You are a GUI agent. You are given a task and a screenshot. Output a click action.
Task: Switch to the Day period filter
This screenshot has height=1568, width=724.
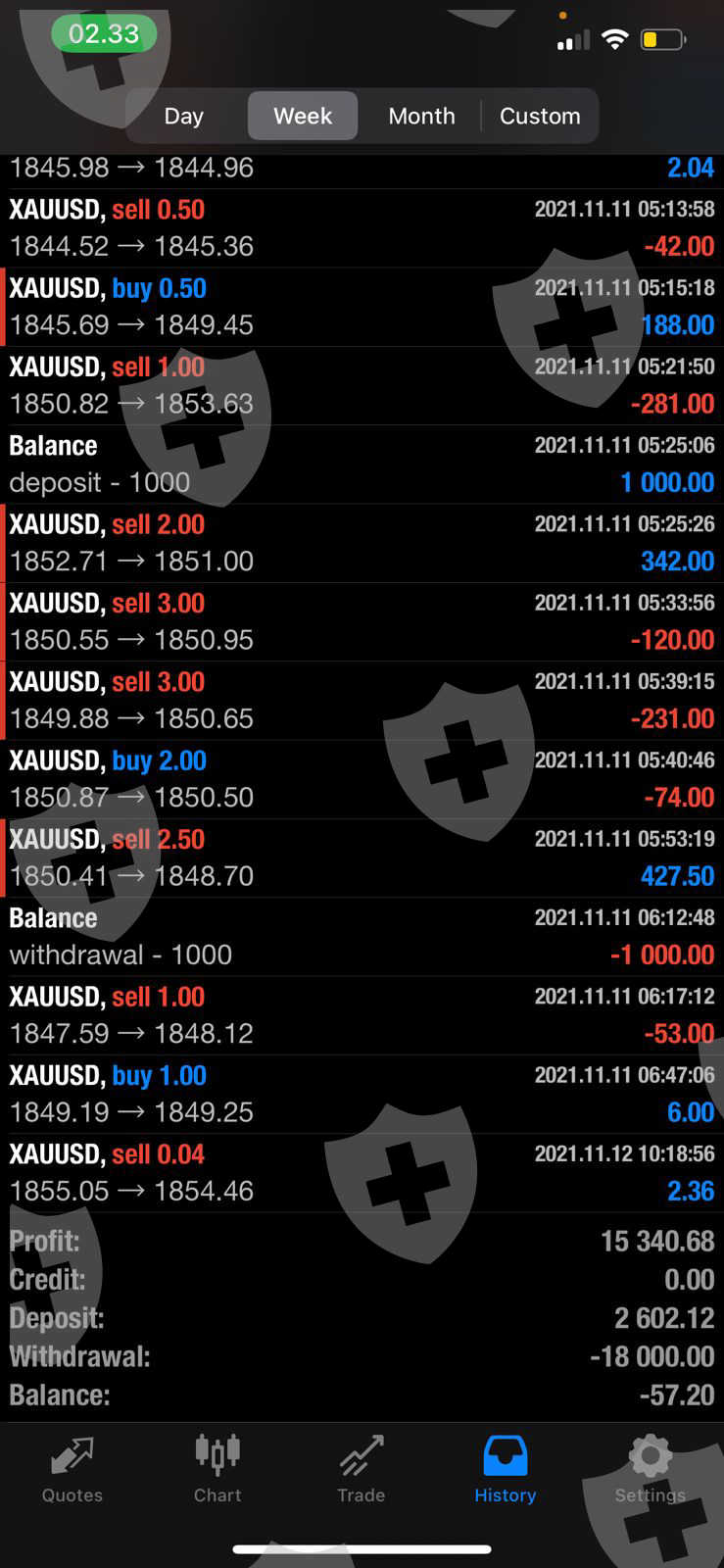(x=183, y=116)
